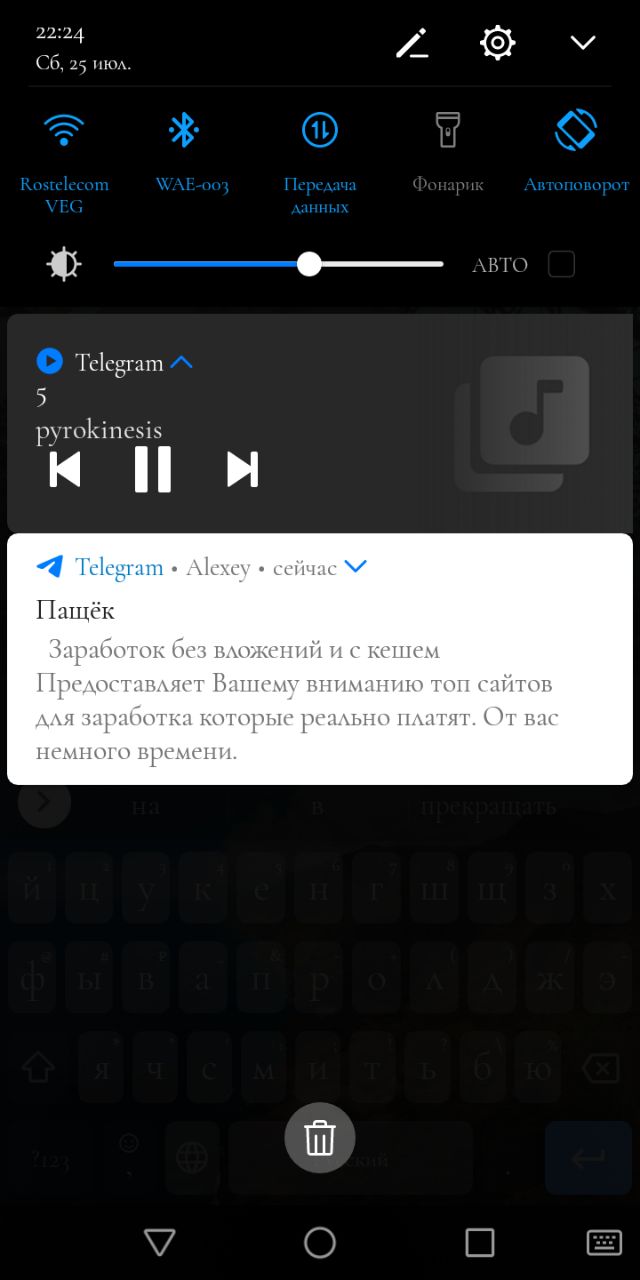Skip to the next track

[x=242, y=469]
